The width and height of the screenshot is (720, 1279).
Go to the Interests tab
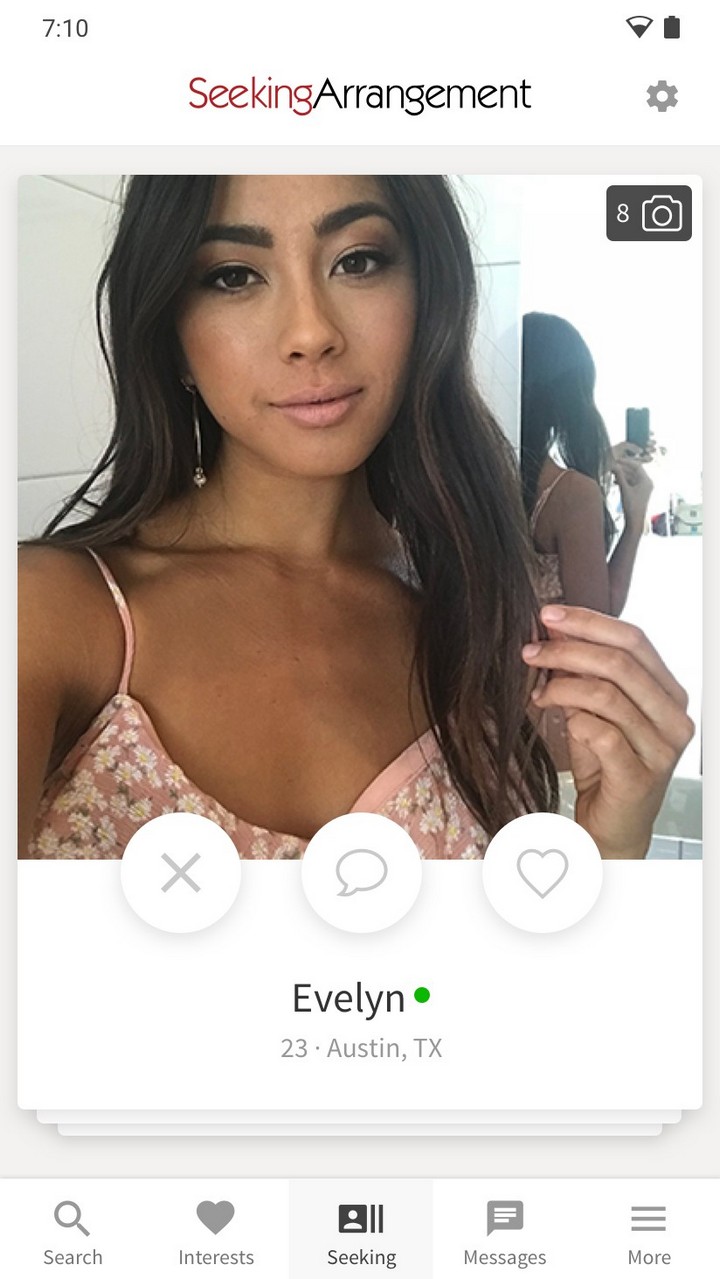pyautogui.click(x=216, y=1233)
